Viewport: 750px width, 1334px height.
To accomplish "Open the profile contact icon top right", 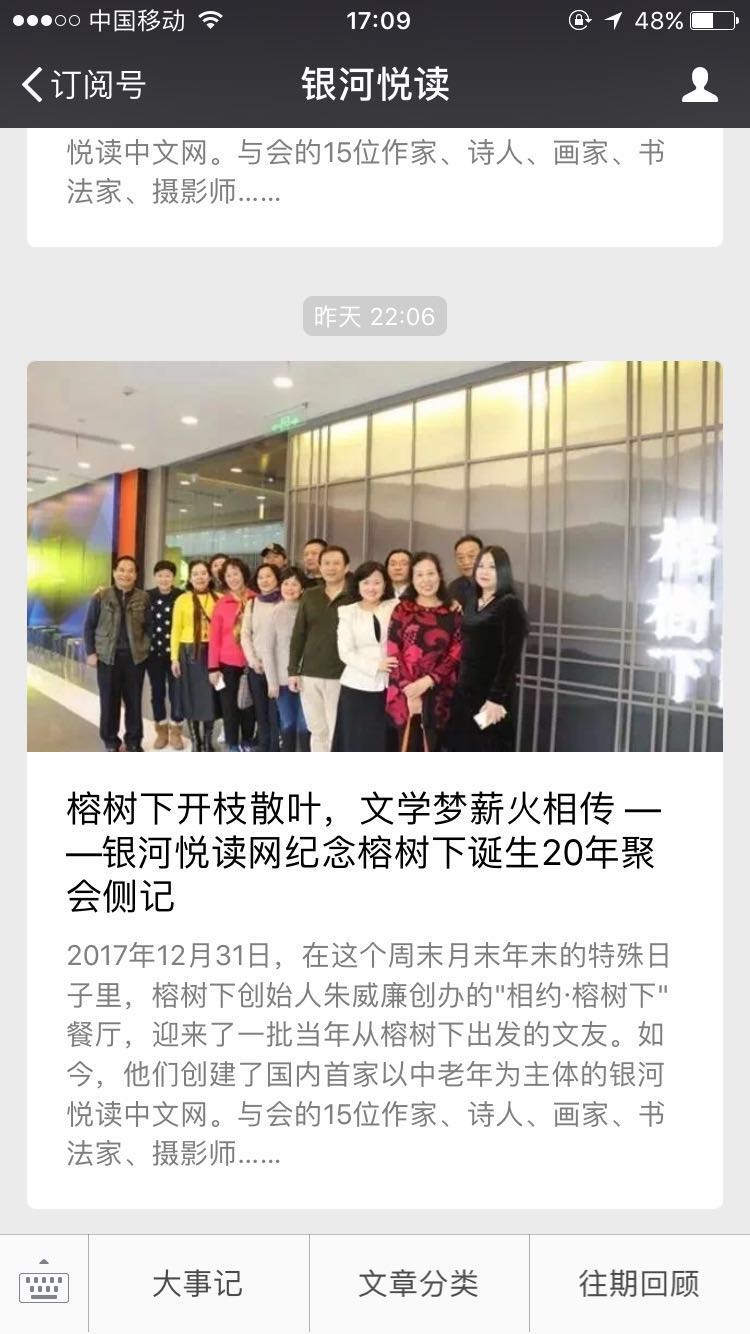I will 701,85.
